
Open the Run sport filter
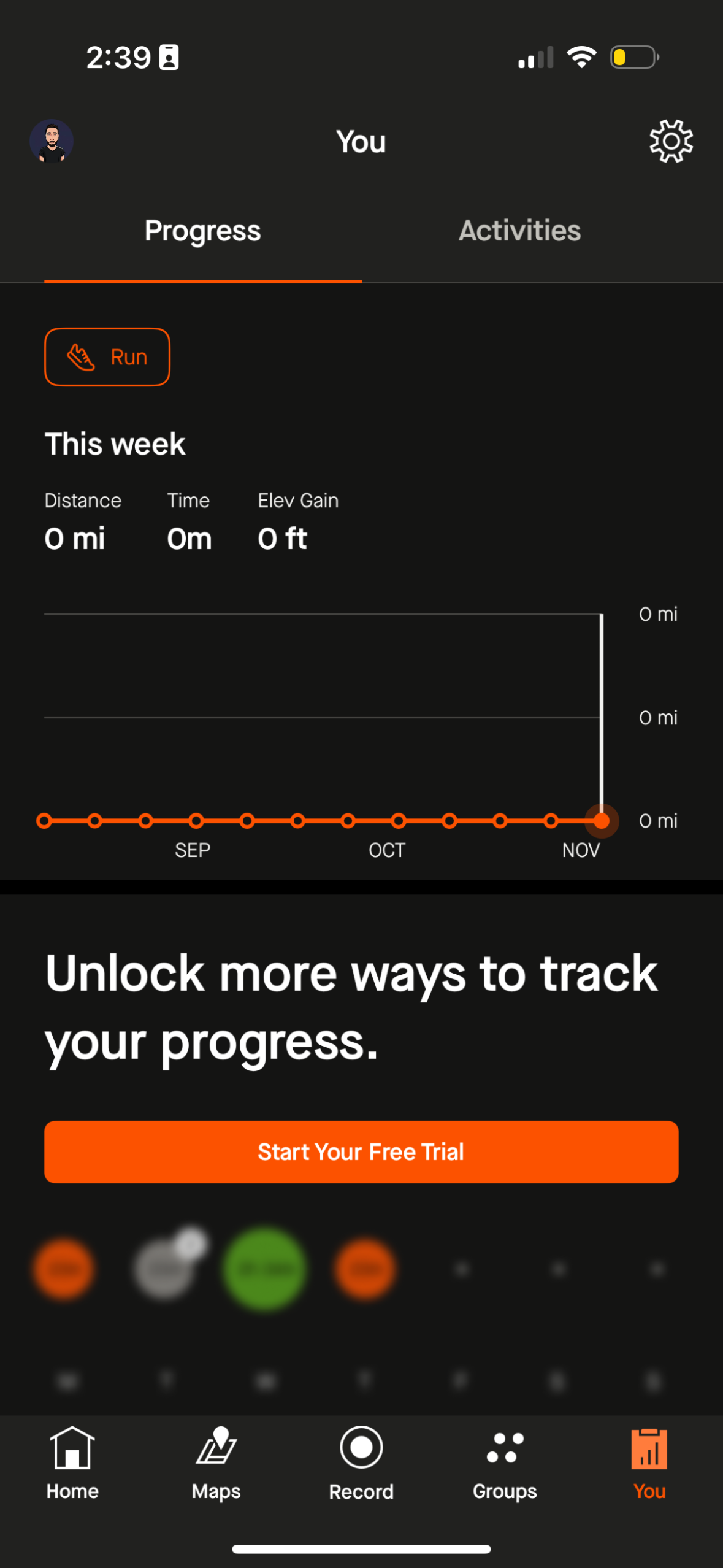pos(107,356)
